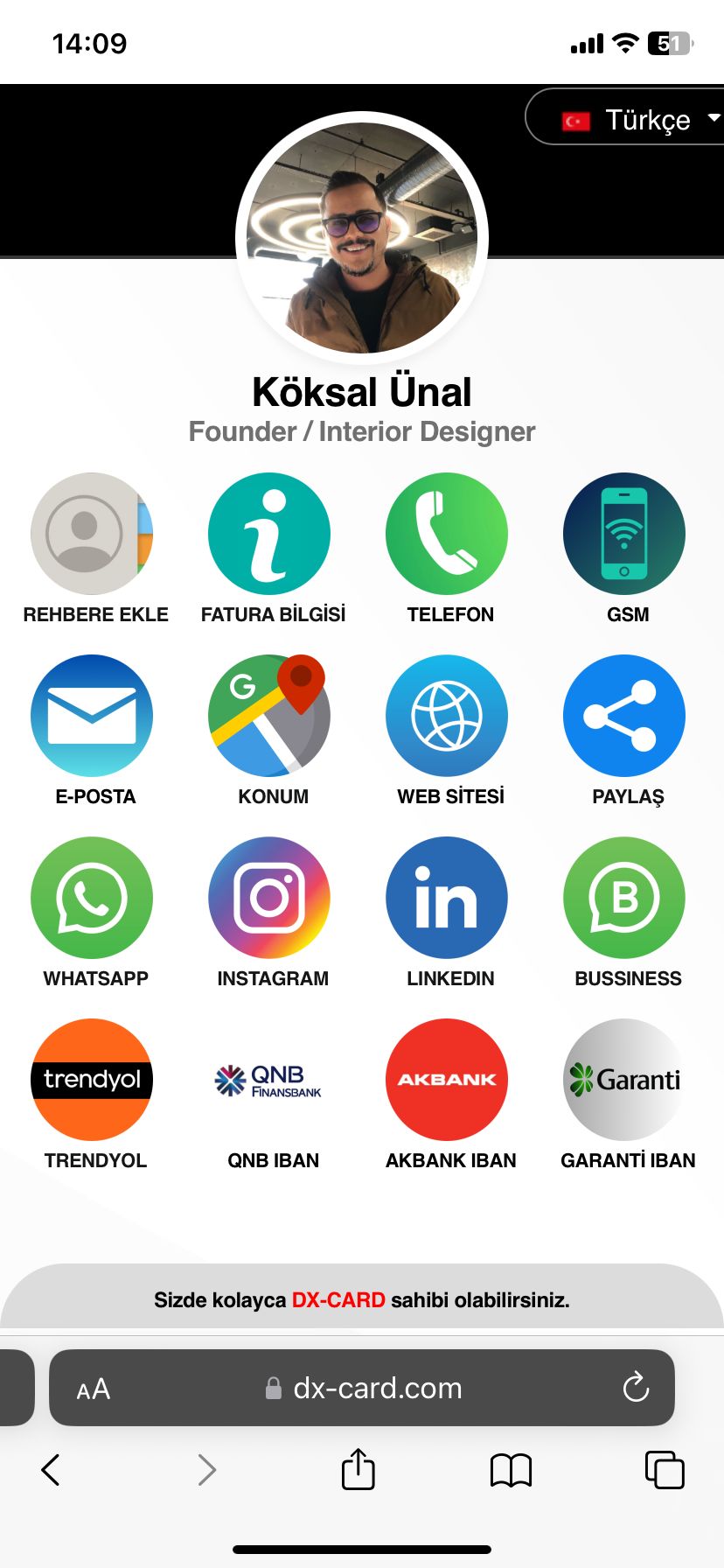Open the LinkedIn profile

click(x=447, y=898)
